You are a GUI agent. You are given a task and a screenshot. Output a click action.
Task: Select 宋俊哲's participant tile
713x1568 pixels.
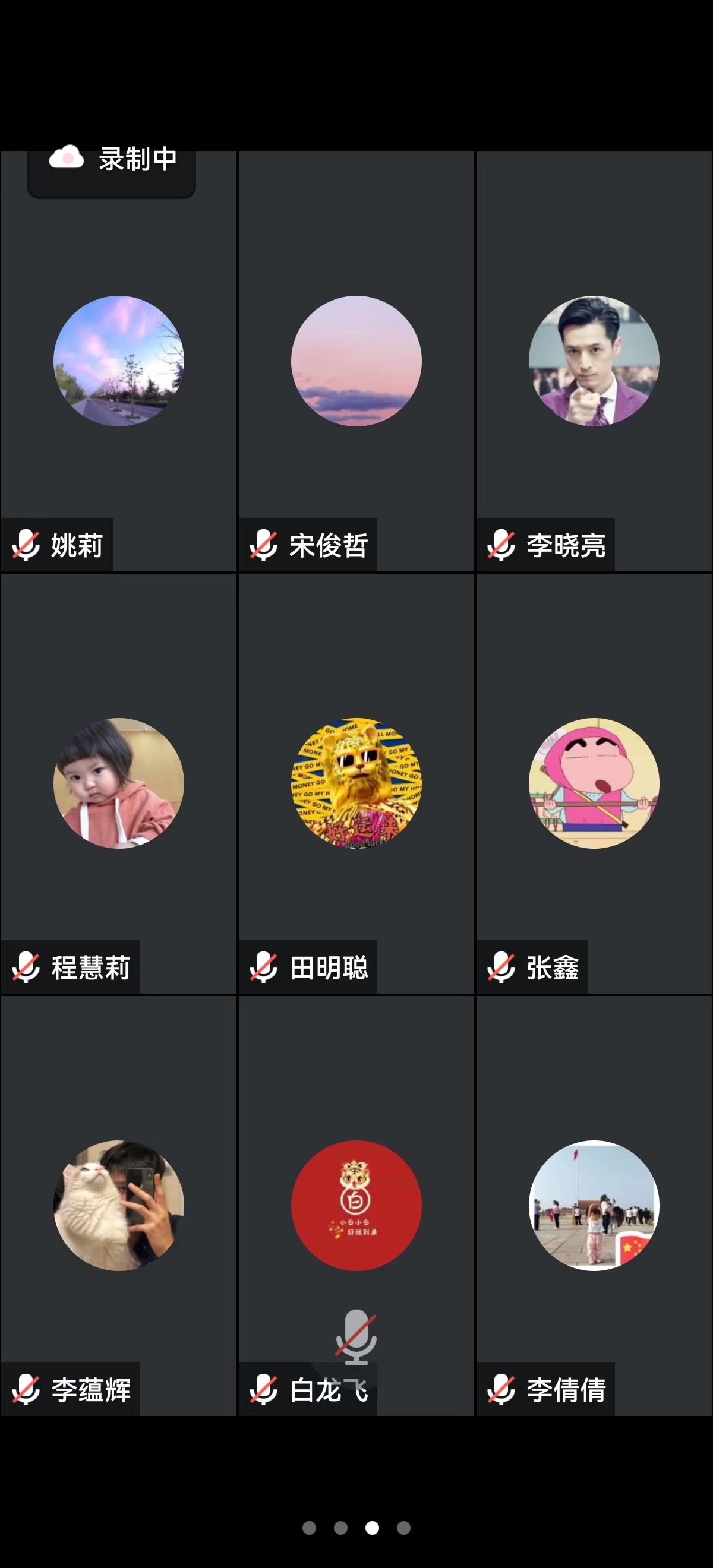click(356, 362)
